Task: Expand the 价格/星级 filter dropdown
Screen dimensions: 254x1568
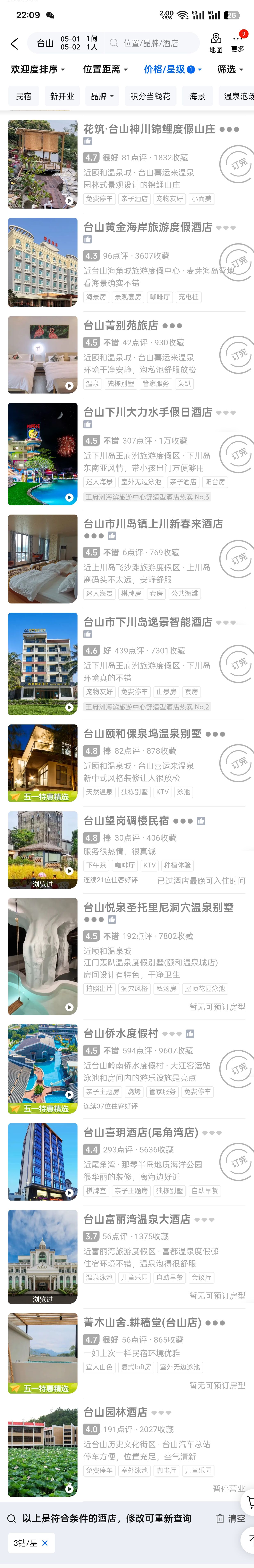Action: point(172,69)
